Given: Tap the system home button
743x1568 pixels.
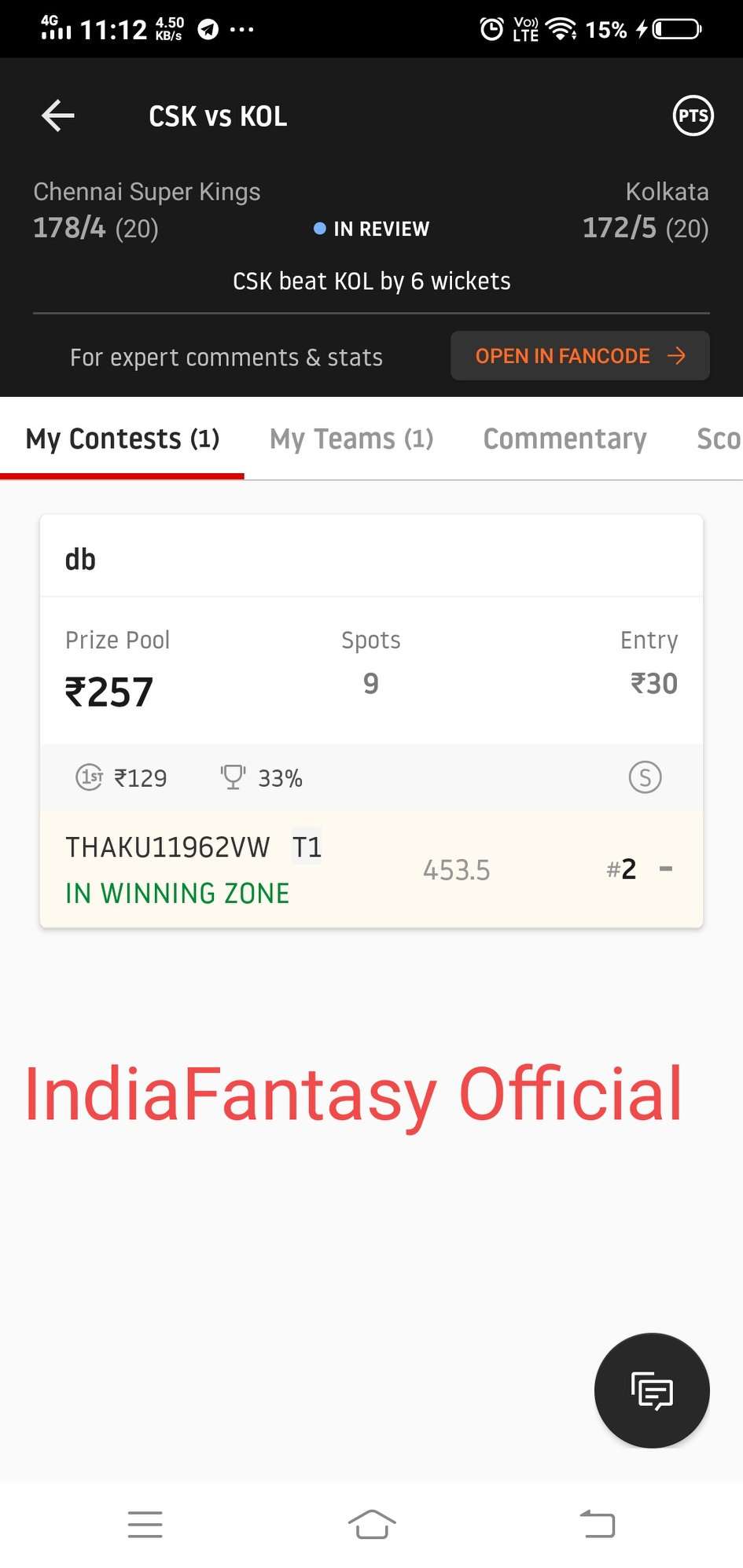Looking at the screenshot, I should pyautogui.click(x=371, y=1525).
